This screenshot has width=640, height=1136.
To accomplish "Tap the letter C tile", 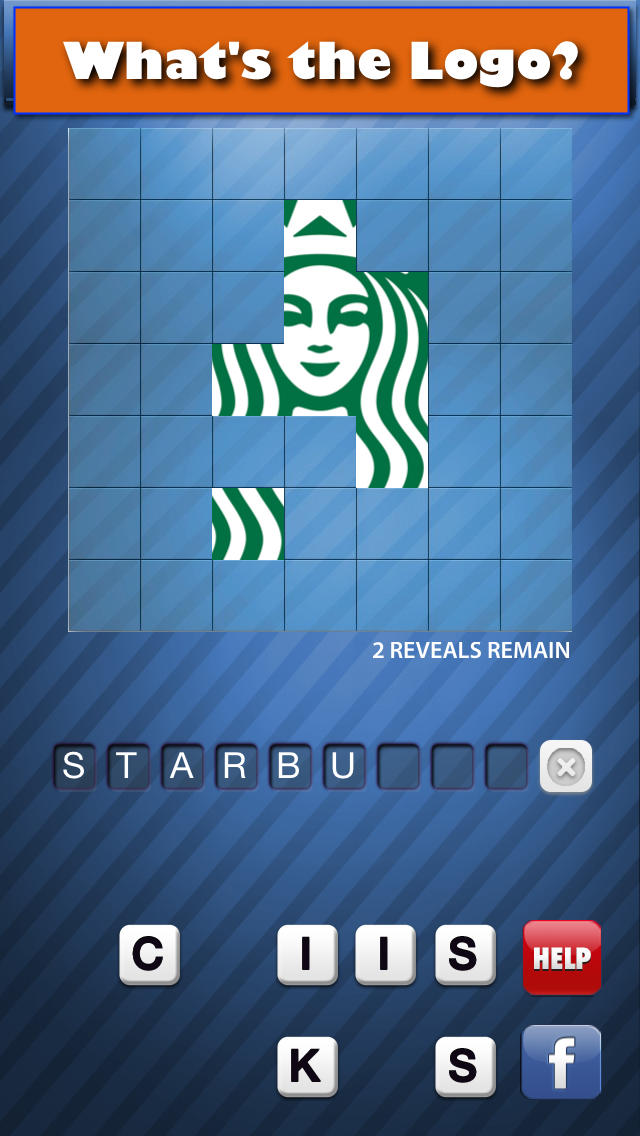I will 149,954.
